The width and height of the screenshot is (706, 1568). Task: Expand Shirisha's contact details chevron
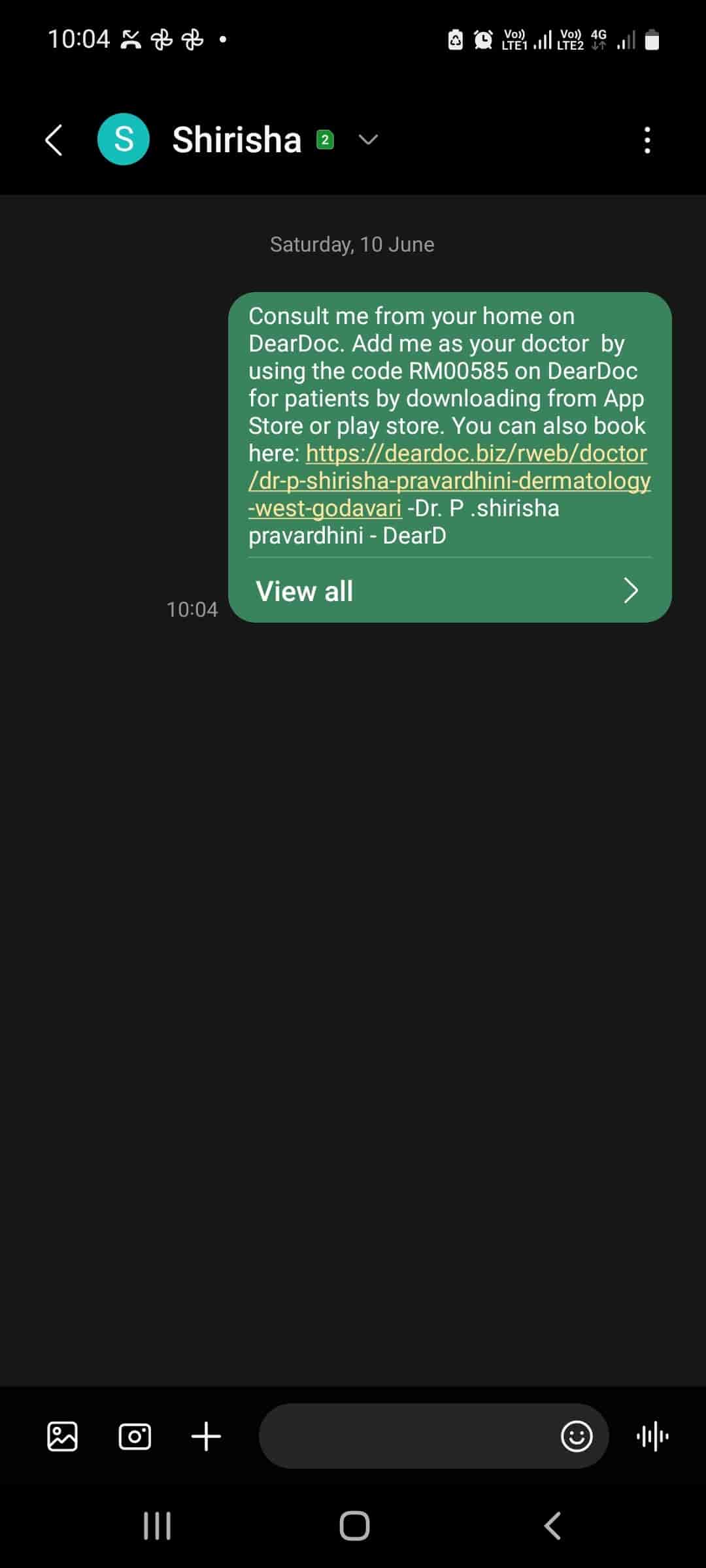coord(368,139)
